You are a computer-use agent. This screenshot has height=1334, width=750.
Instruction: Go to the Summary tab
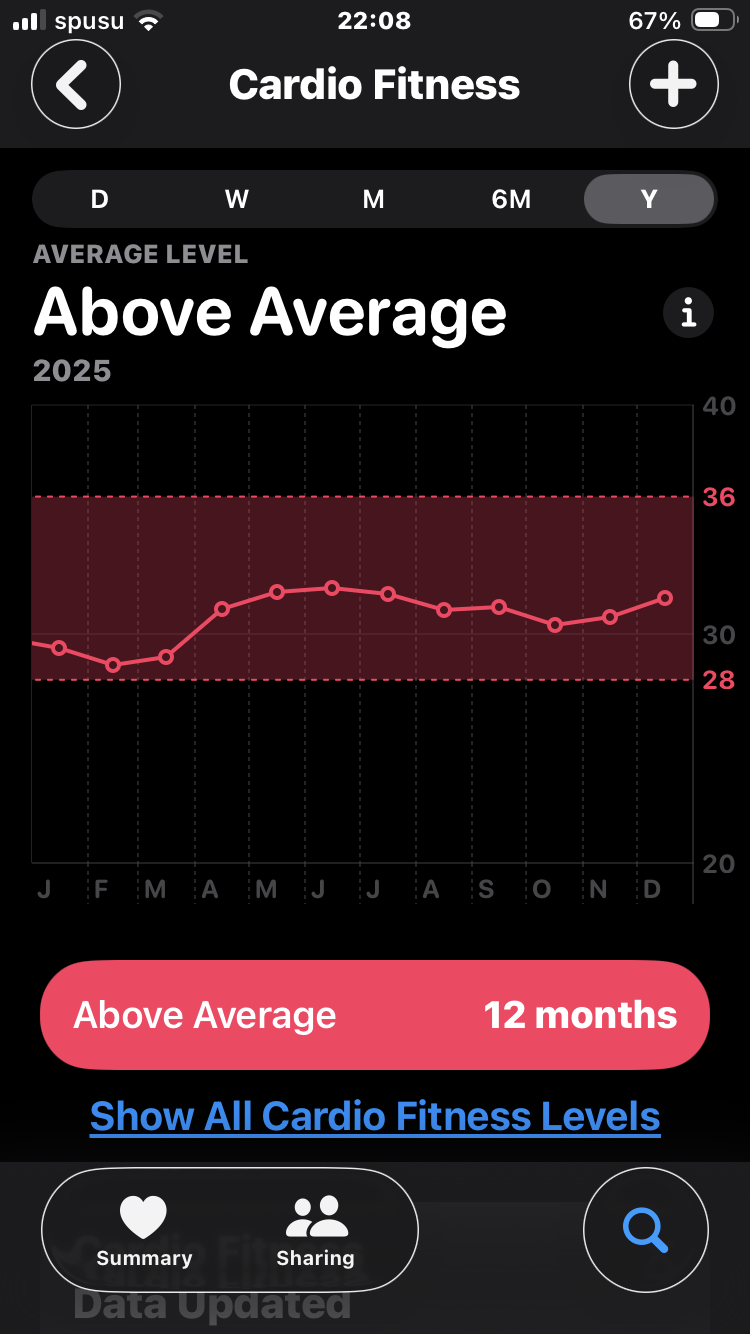(144, 1231)
